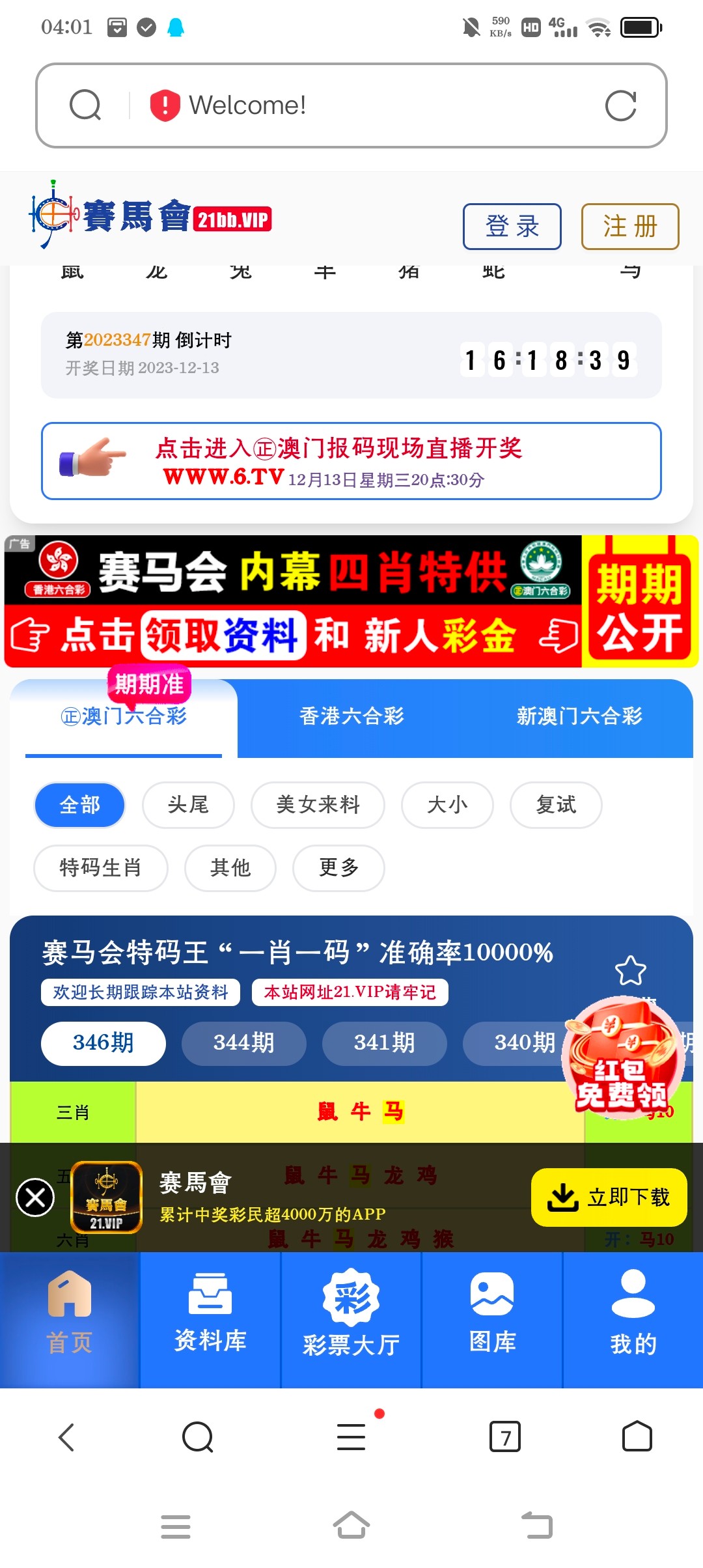Select the 特码生肖 filter chip
This screenshot has width=703, height=1568.
click(x=100, y=868)
